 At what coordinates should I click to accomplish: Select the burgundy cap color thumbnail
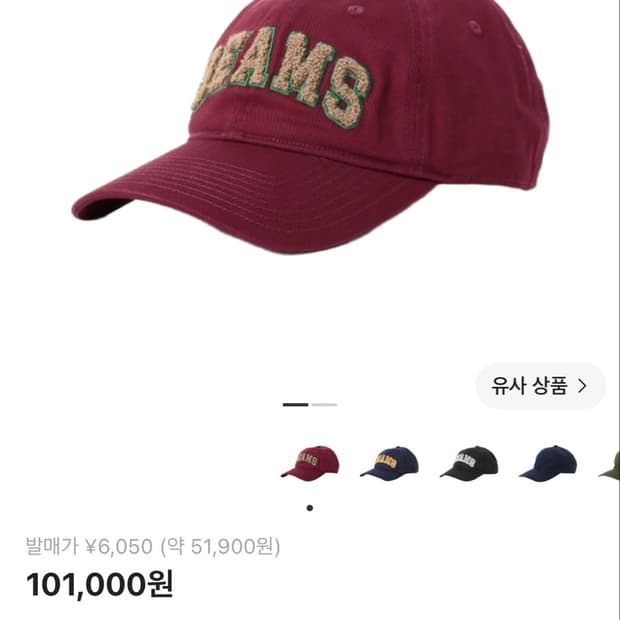(310, 463)
